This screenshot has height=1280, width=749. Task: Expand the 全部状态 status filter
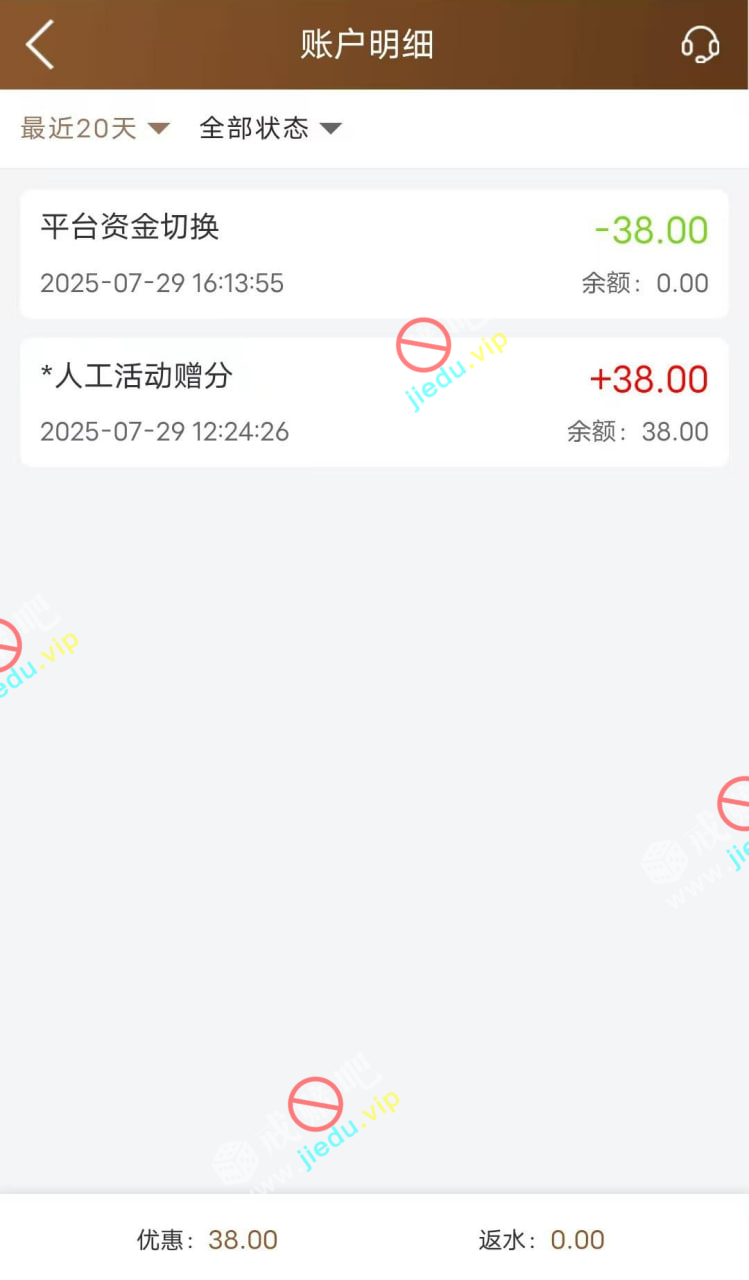[x=270, y=128]
